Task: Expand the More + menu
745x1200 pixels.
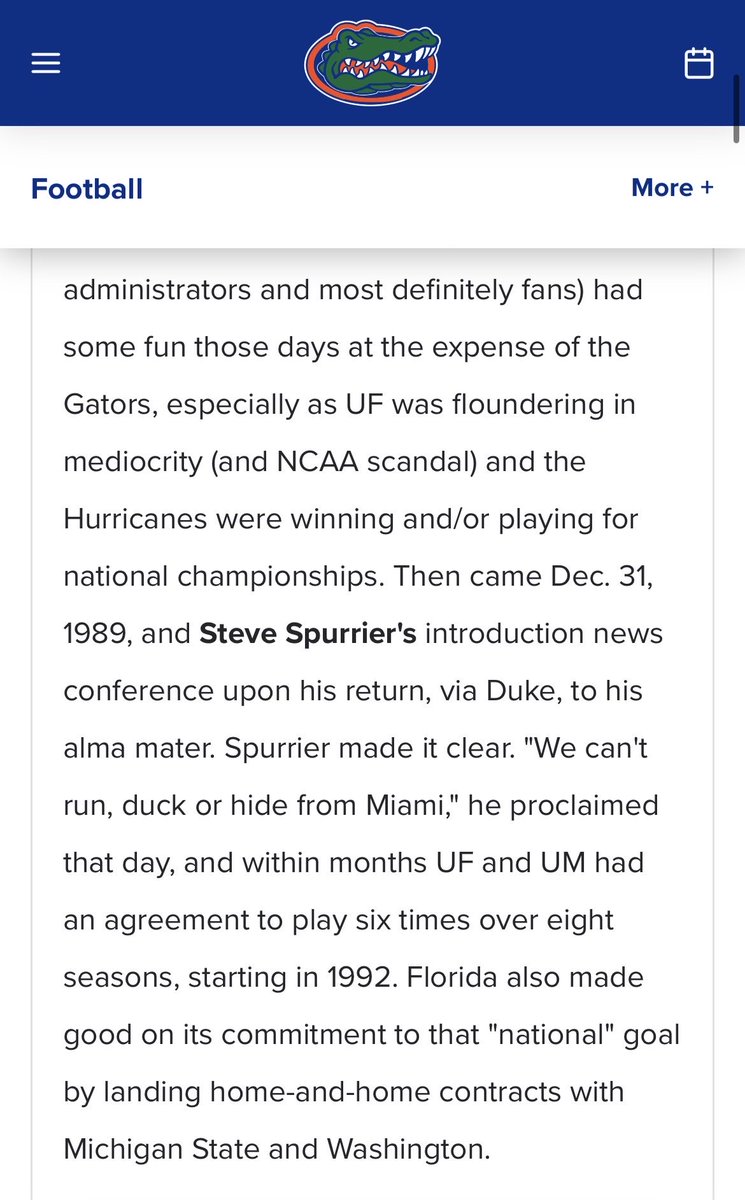Action: [672, 187]
